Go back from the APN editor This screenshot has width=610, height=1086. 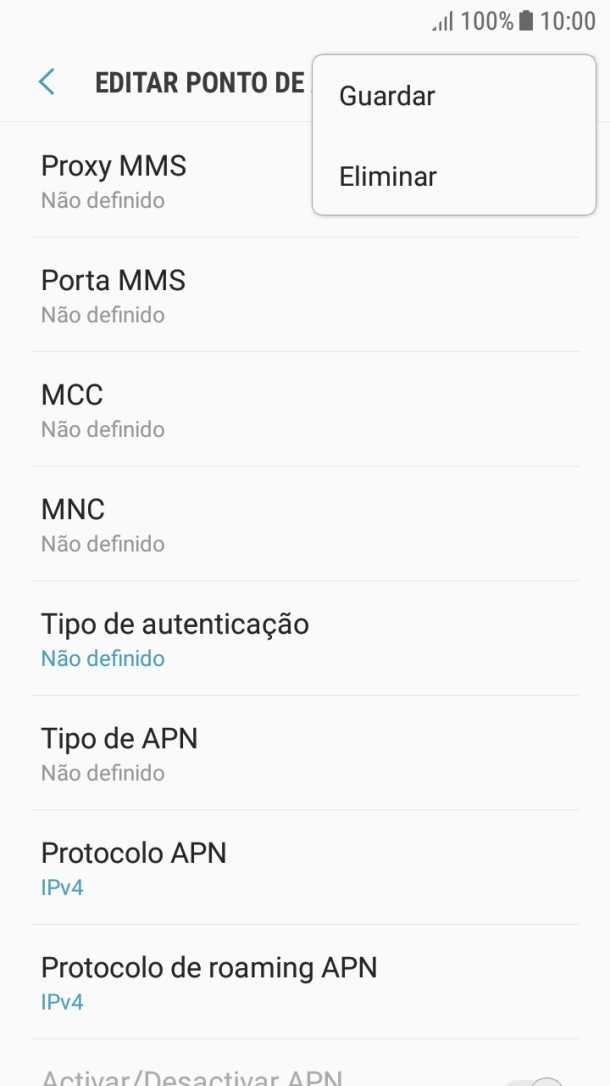(x=47, y=82)
